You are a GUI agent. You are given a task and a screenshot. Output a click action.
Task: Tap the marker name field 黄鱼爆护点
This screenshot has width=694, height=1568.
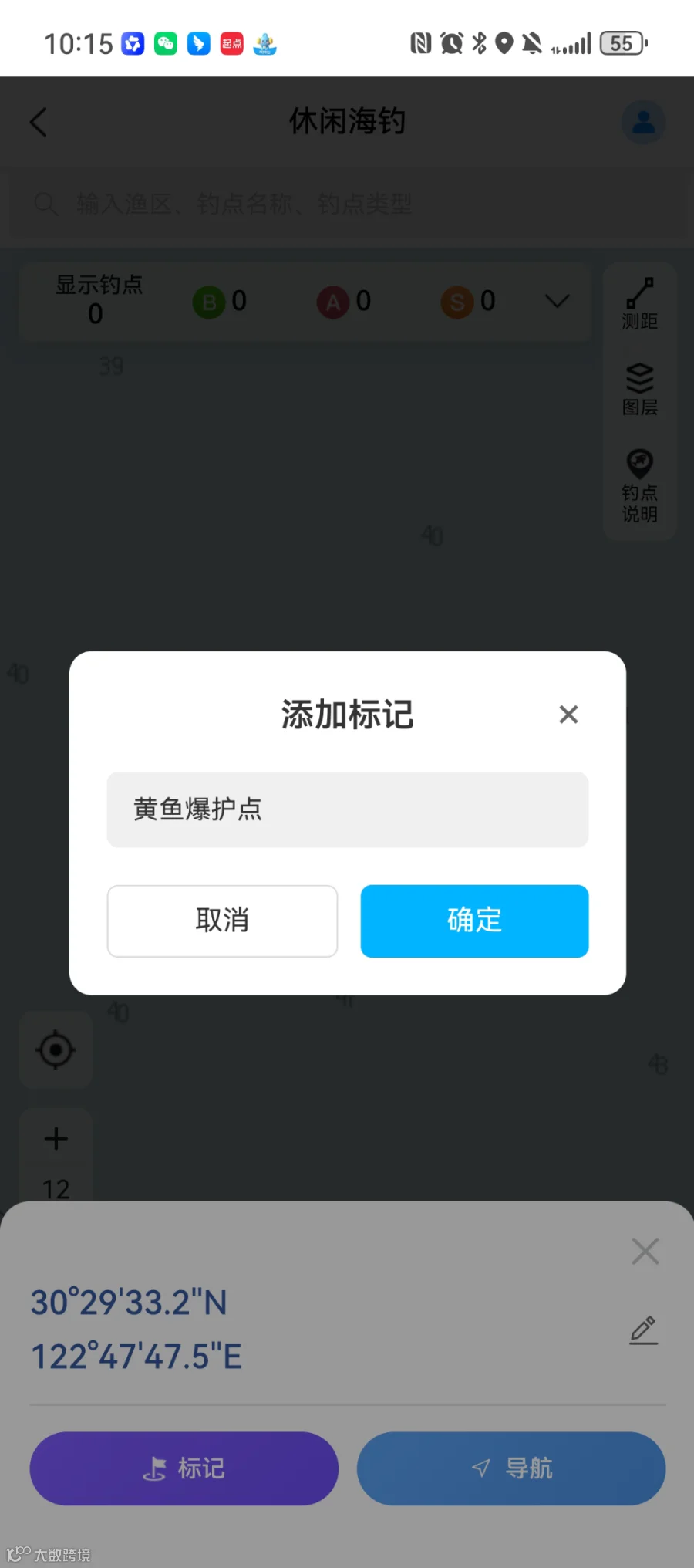[x=348, y=809]
